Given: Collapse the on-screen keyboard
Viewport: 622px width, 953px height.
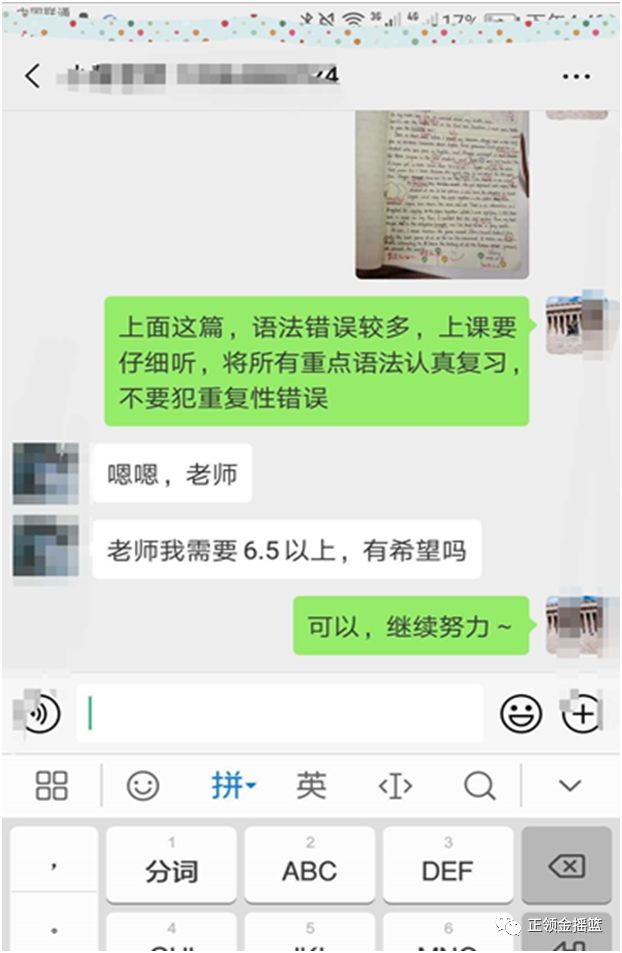Looking at the screenshot, I should [570, 786].
